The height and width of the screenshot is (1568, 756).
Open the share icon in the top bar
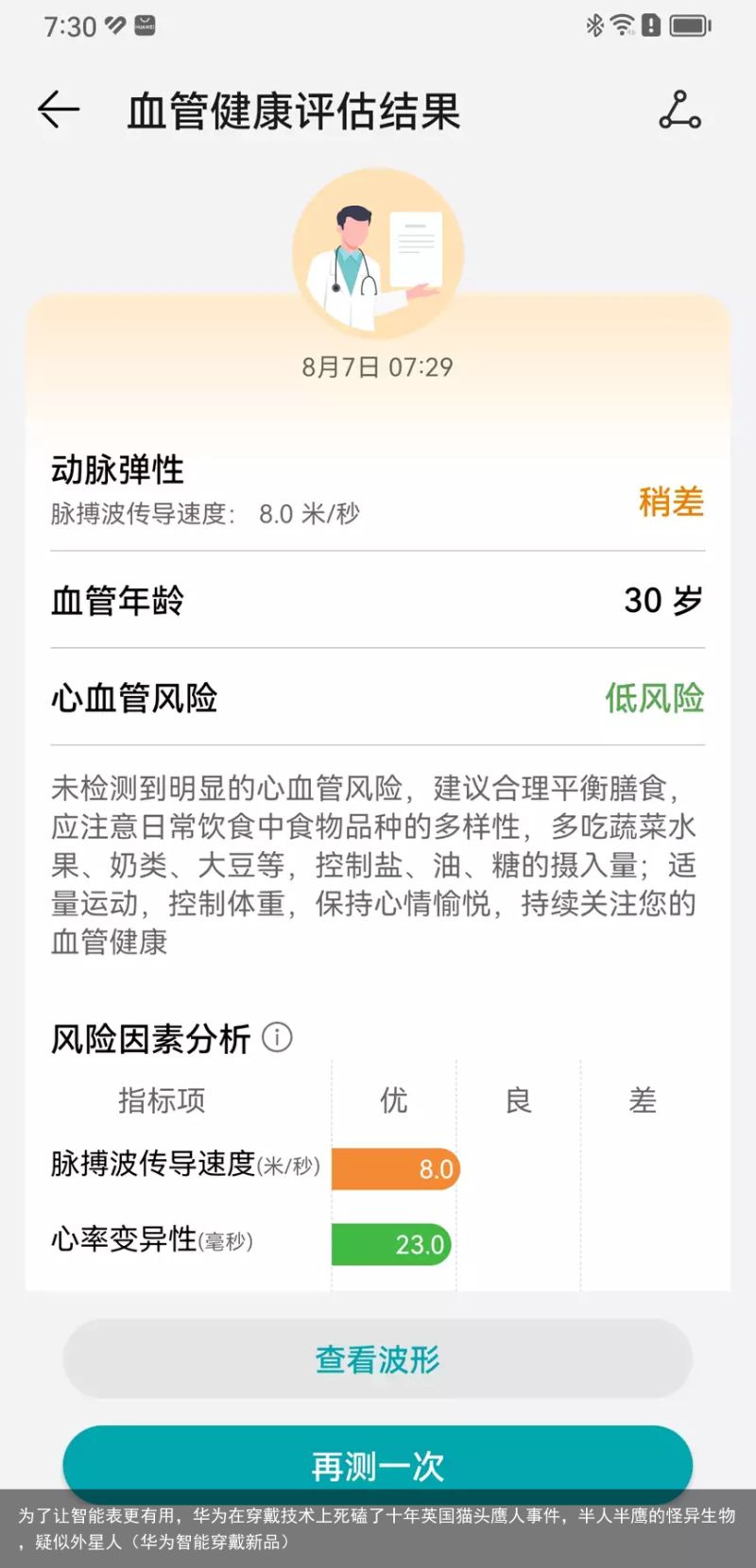coord(679,111)
